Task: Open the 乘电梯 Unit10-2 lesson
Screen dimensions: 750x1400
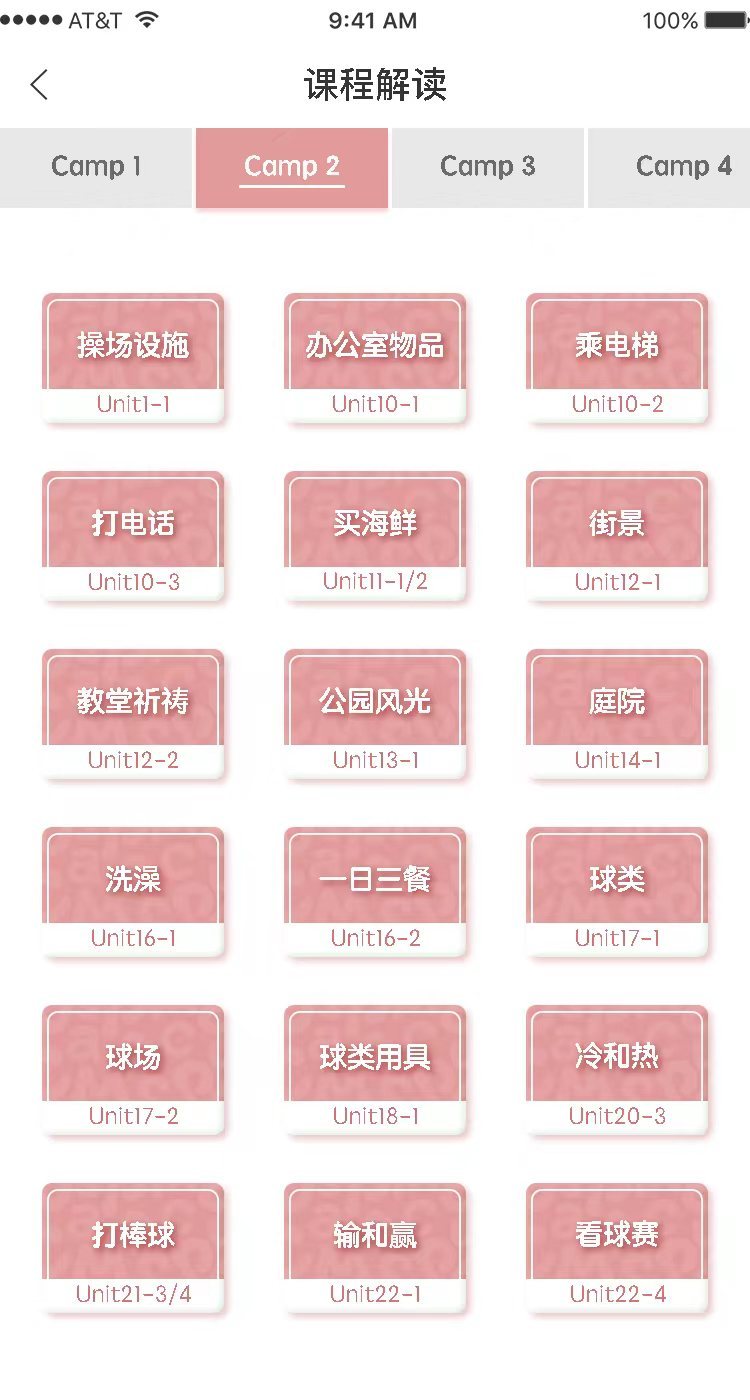Action: point(617,358)
